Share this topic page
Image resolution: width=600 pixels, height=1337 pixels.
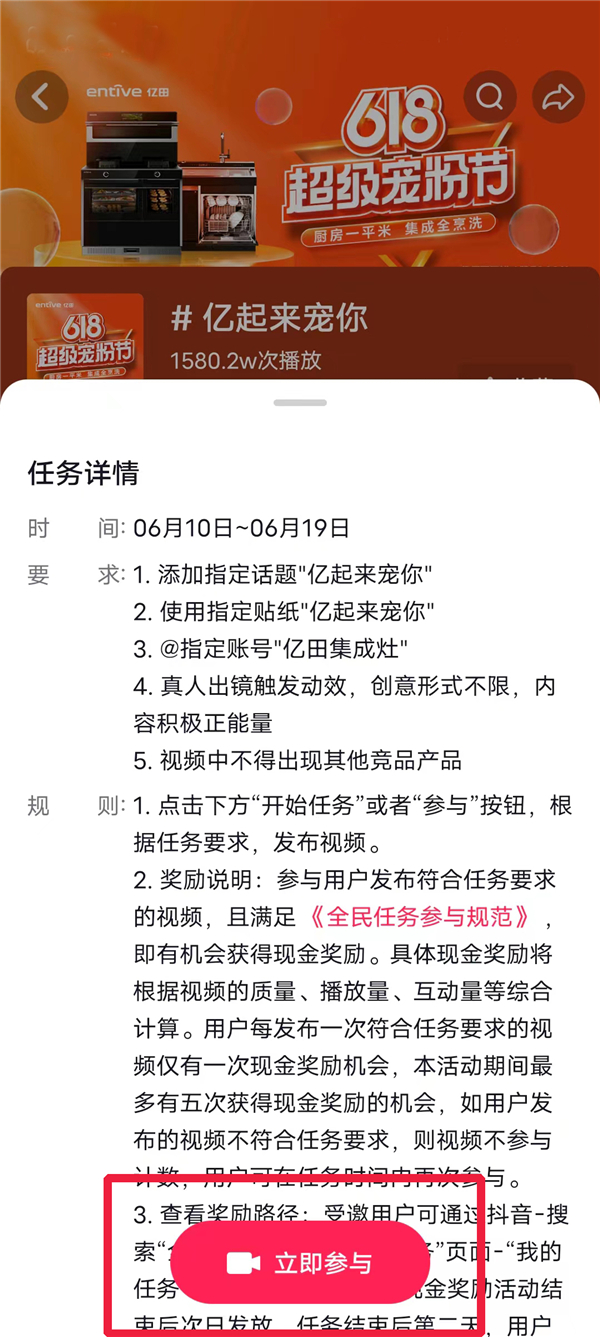pos(558,97)
